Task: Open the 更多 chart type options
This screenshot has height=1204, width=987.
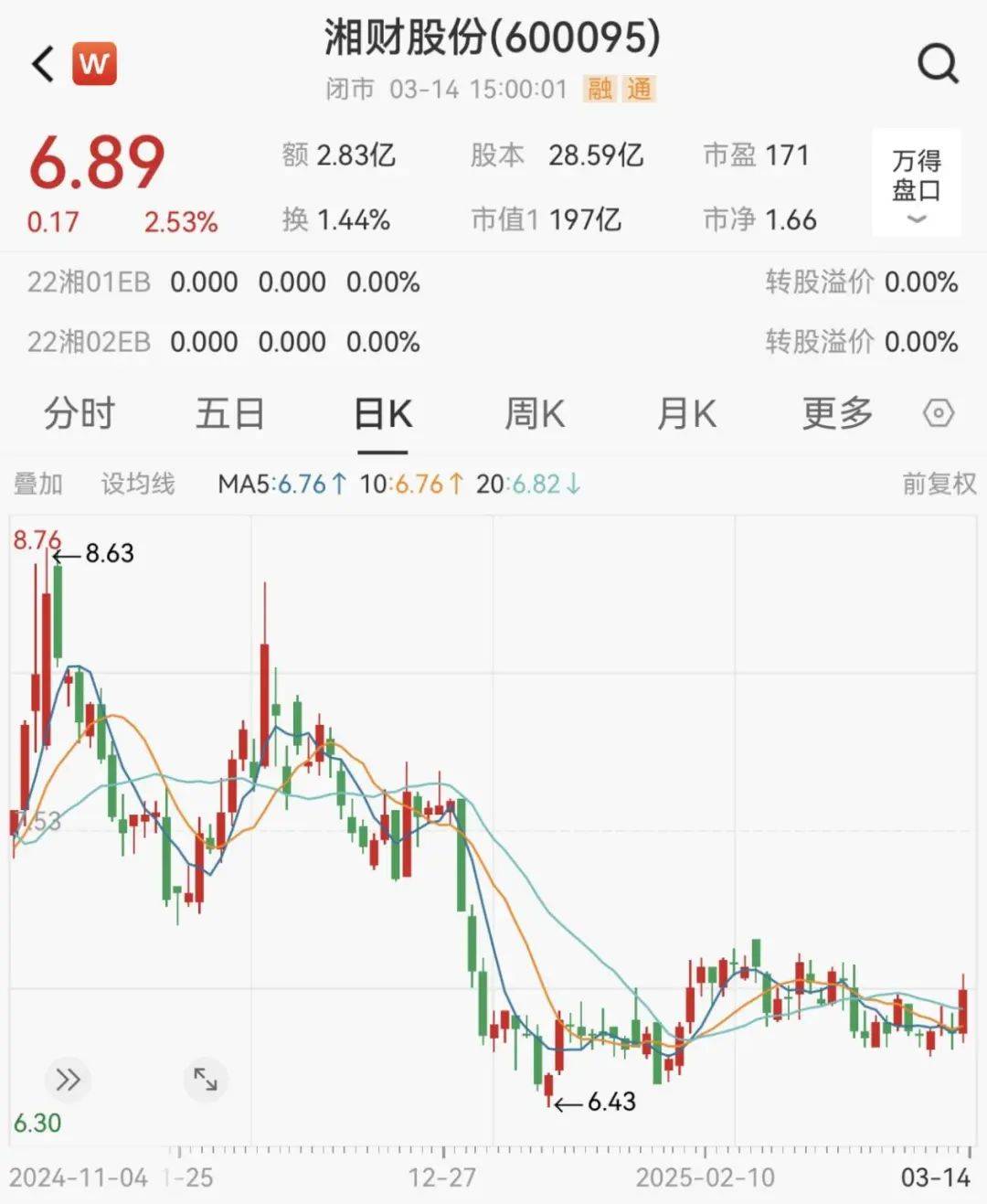Action: (834, 414)
